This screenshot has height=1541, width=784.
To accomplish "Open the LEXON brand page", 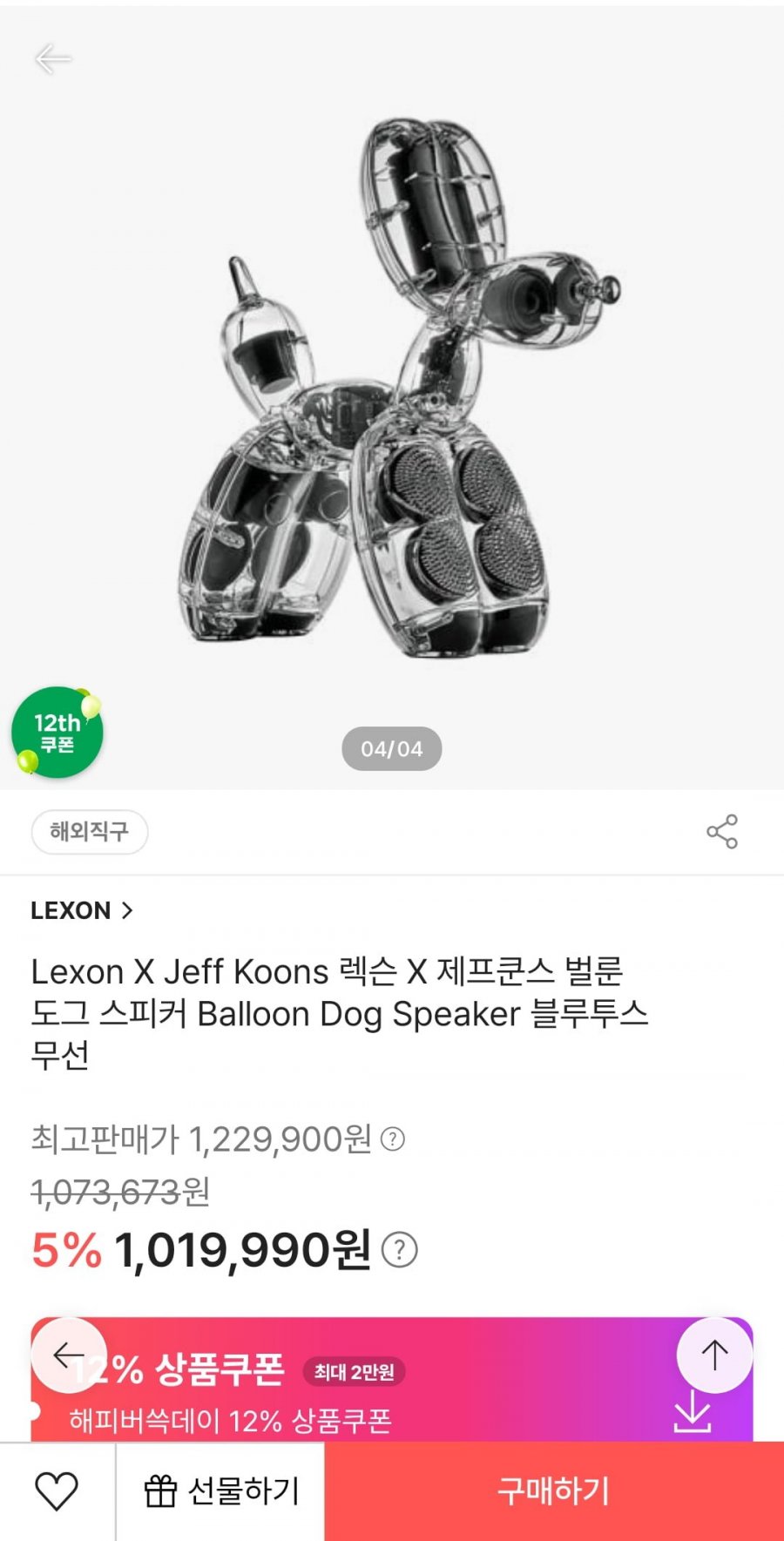I will pos(82,910).
